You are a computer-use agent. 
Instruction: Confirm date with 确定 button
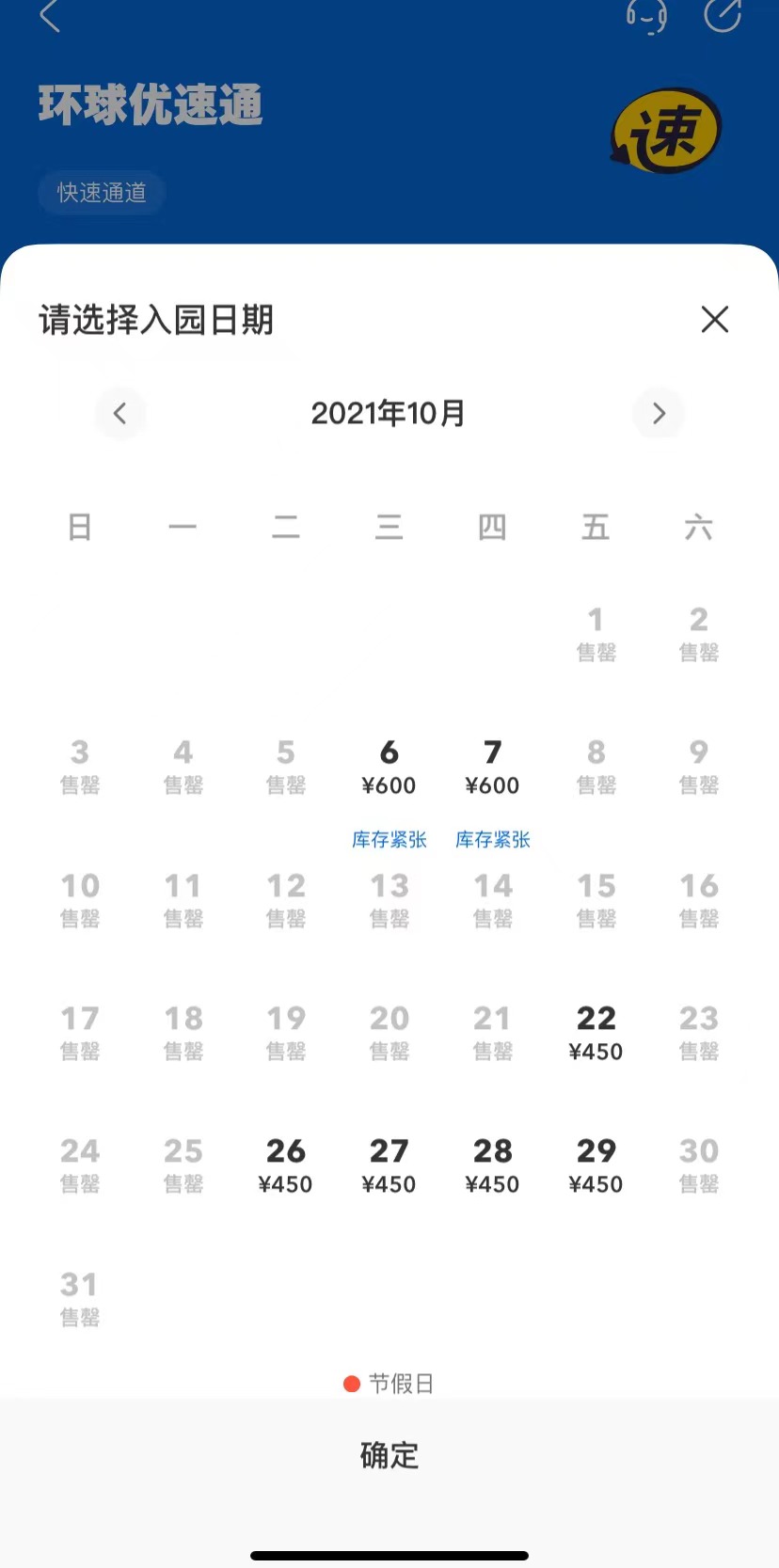tap(389, 1455)
